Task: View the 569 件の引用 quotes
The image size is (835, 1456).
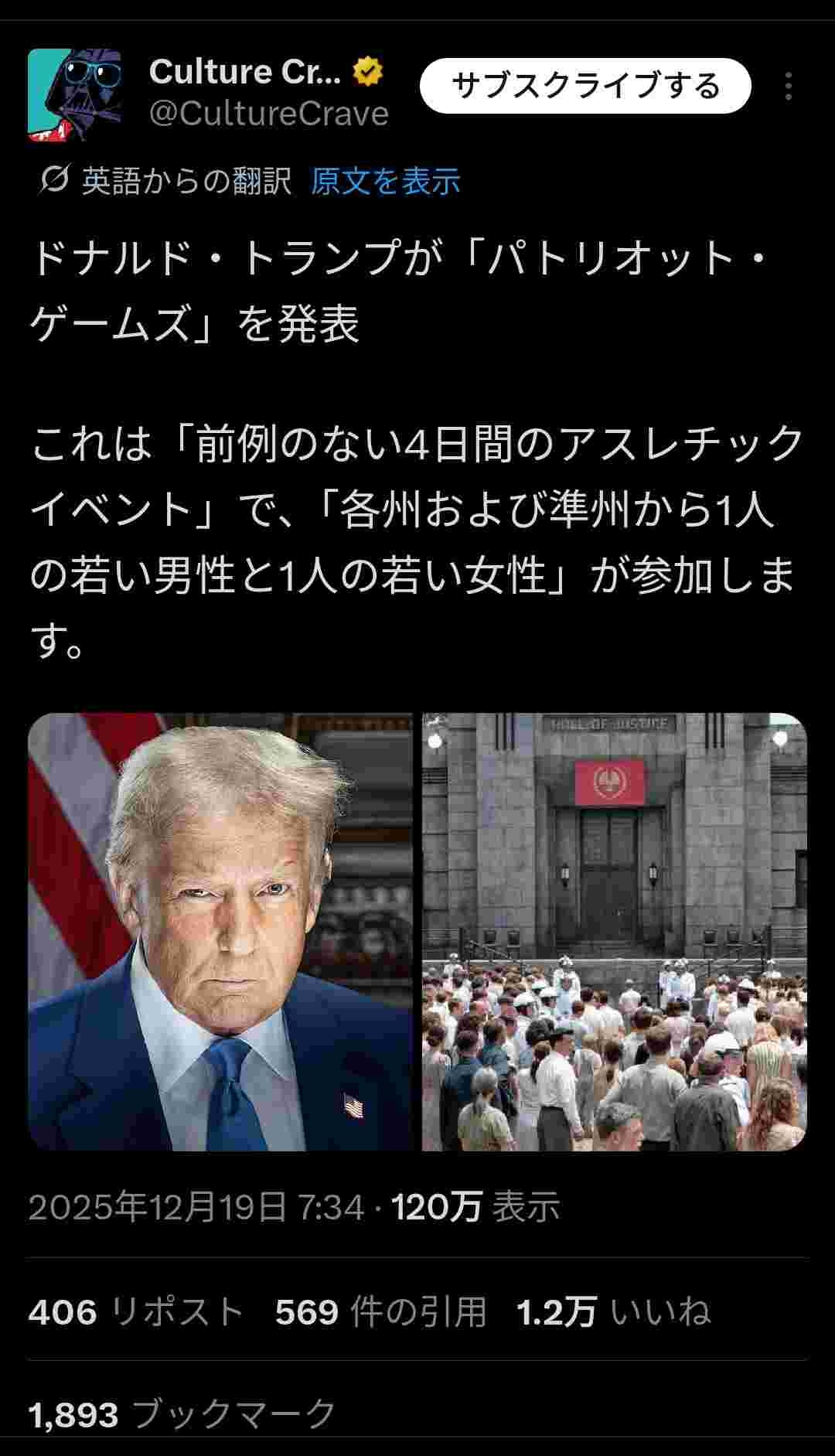Action: tap(380, 1312)
